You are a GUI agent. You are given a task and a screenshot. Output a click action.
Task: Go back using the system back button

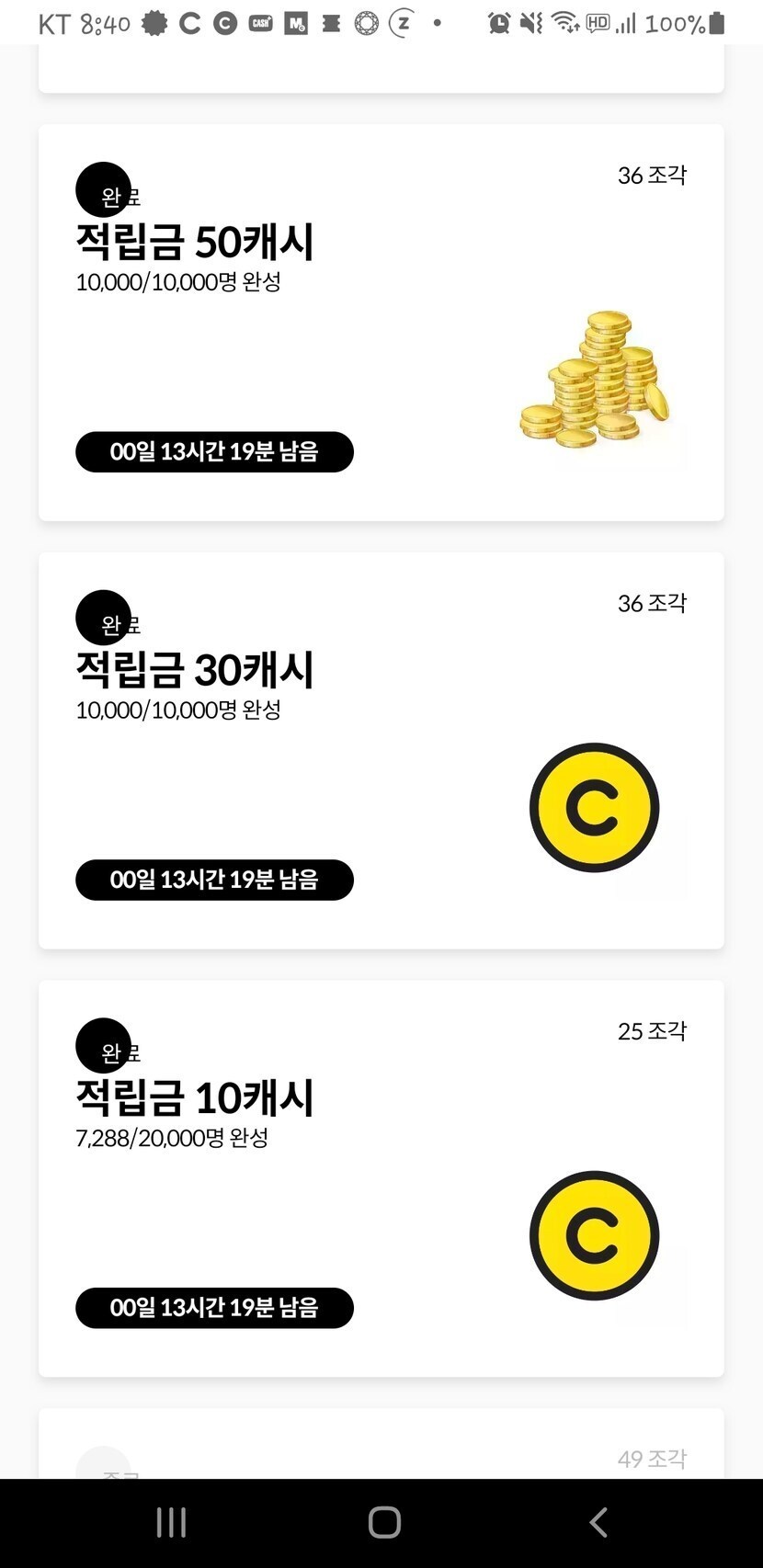[598, 1522]
